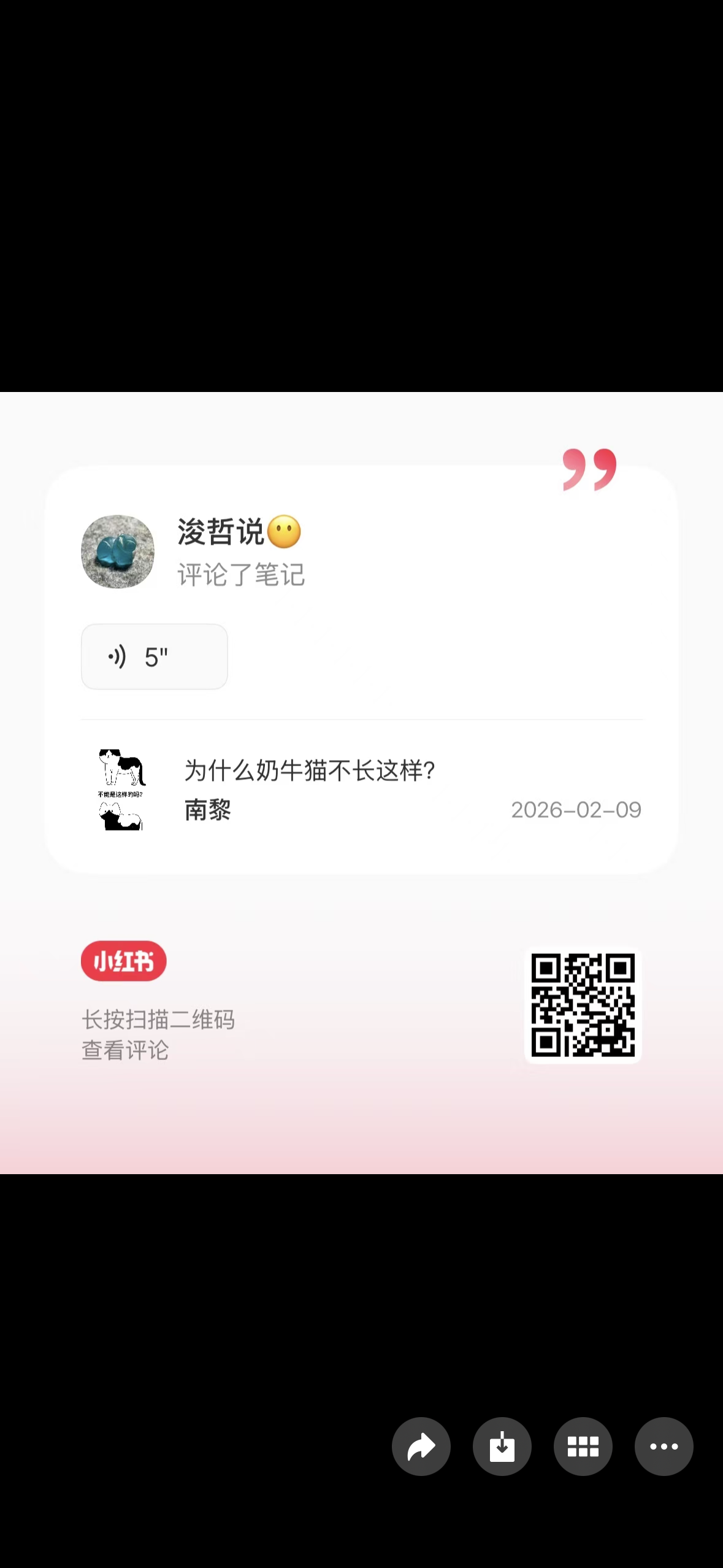Save the image with the download icon
The image size is (723, 1568).
click(x=502, y=1446)
